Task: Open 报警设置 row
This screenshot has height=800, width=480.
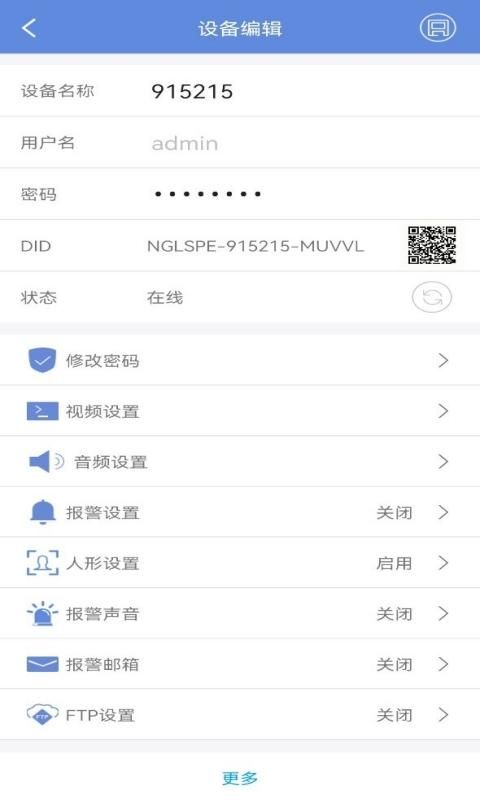Action: click(x=240, y=512)
